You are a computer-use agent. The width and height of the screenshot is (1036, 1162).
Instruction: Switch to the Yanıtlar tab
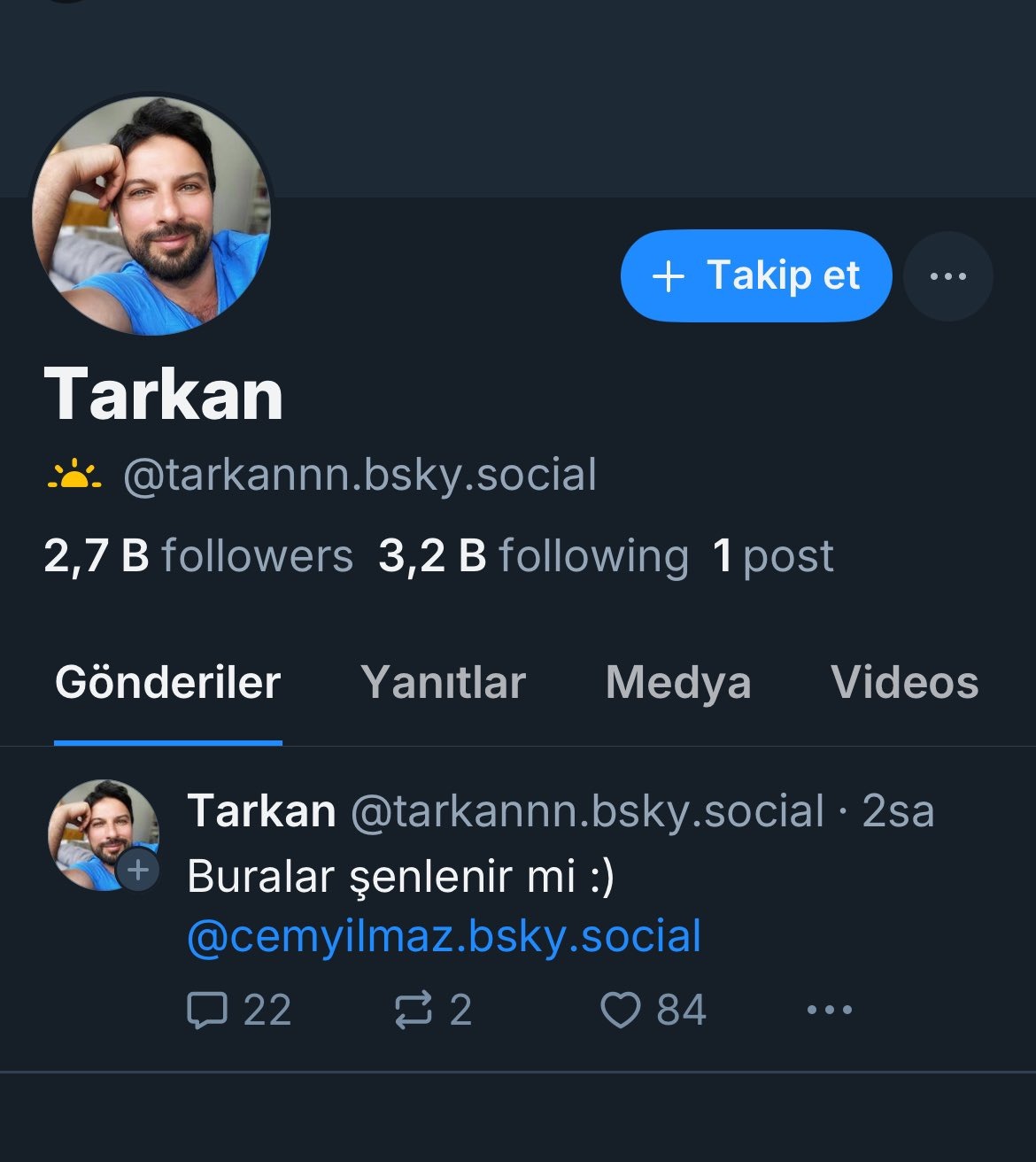point(443,683)
